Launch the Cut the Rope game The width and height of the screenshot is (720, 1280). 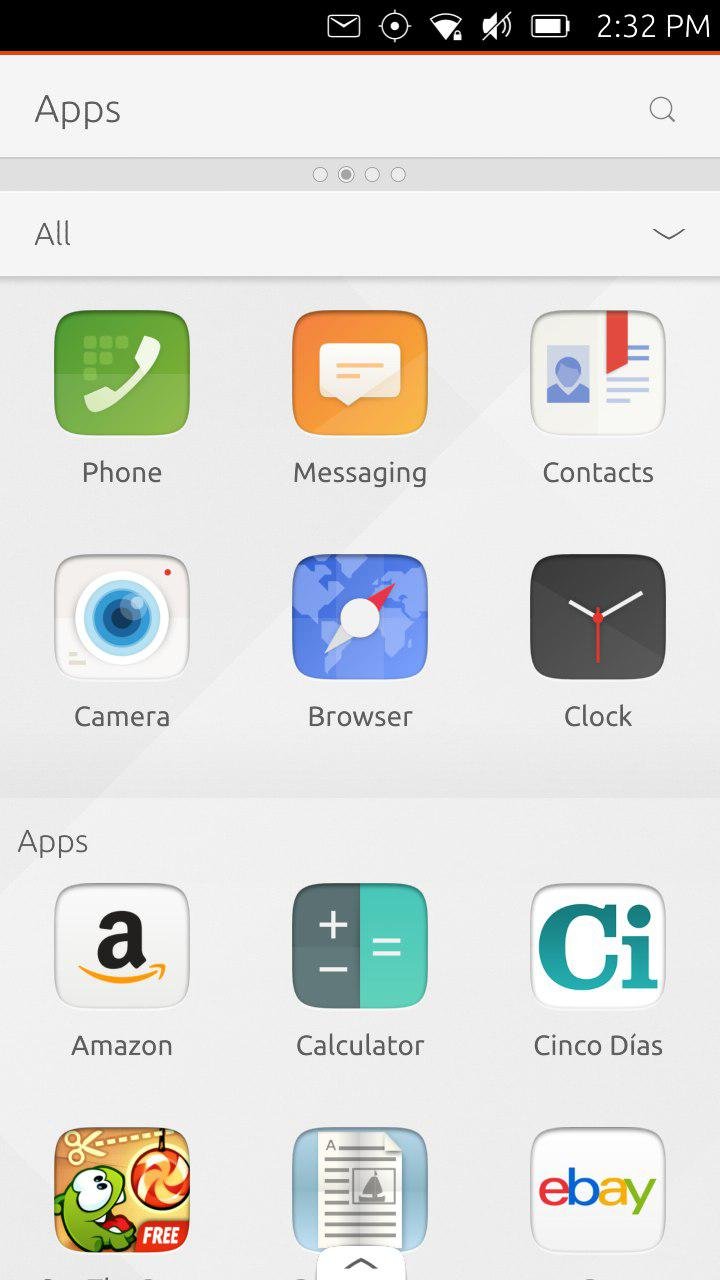pos(122,1190)
